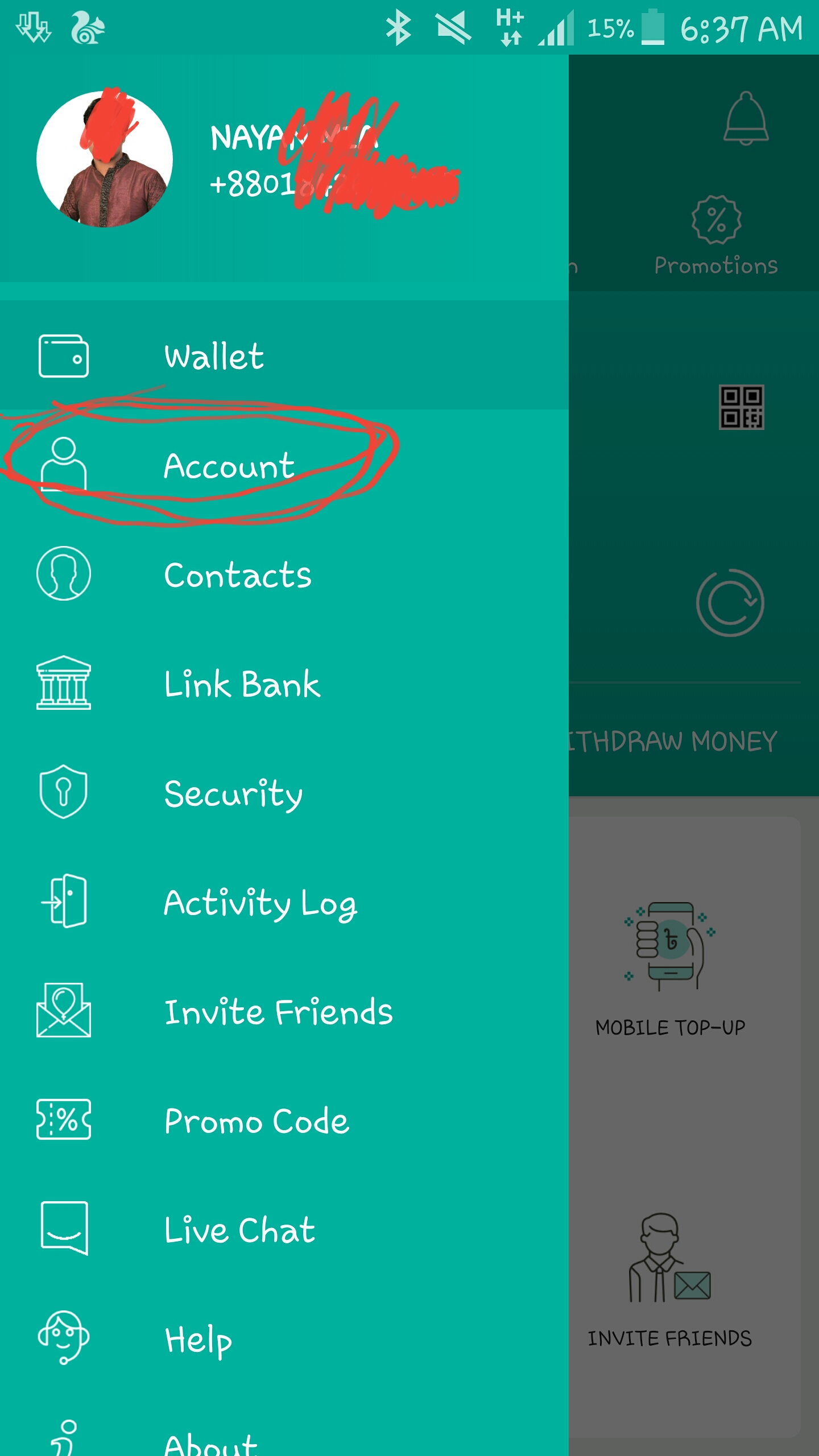
Task: Select Link Bank option
Action: [x=242, y=684]
